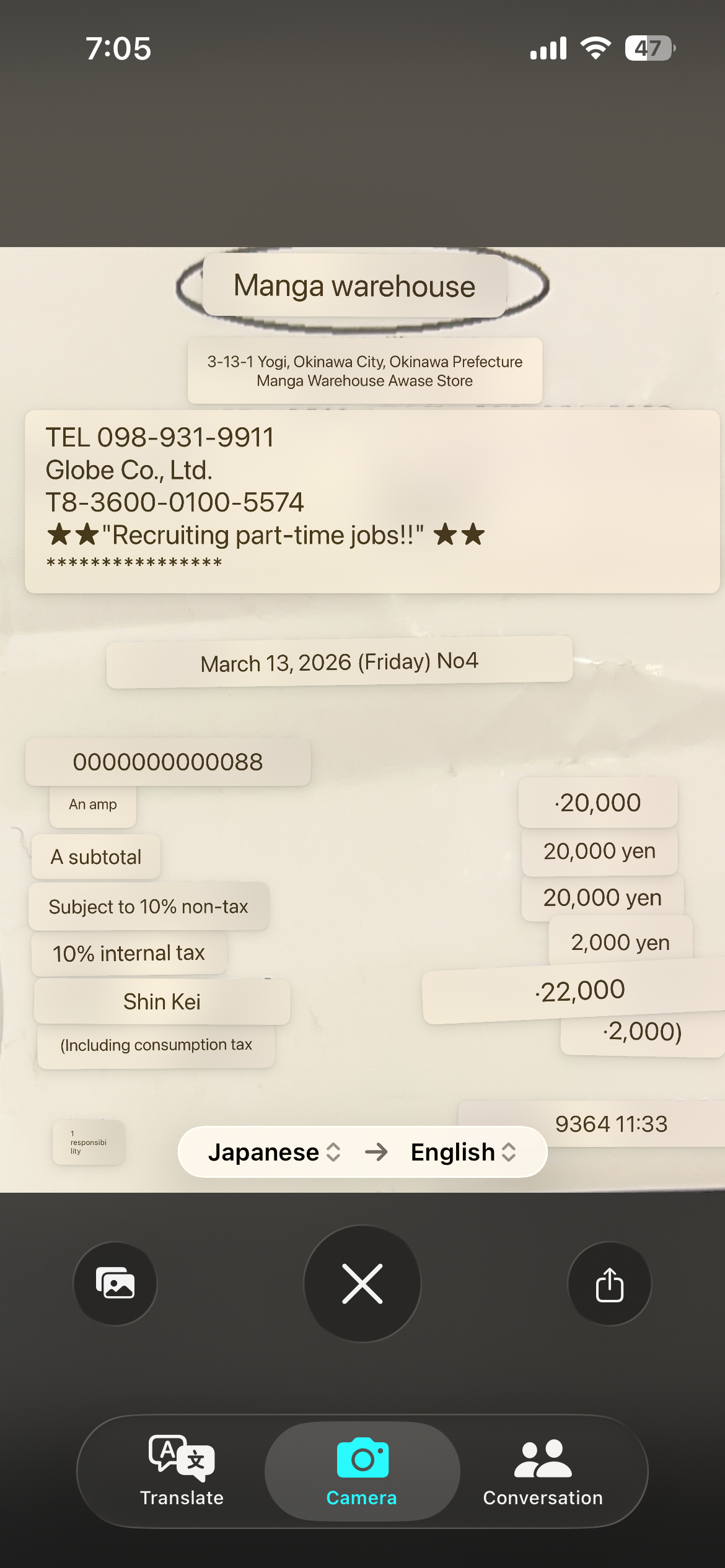The width and height of the screenshot is (725, 1568).
Task: Share the translated image
Action: (x=609, y=1283)
